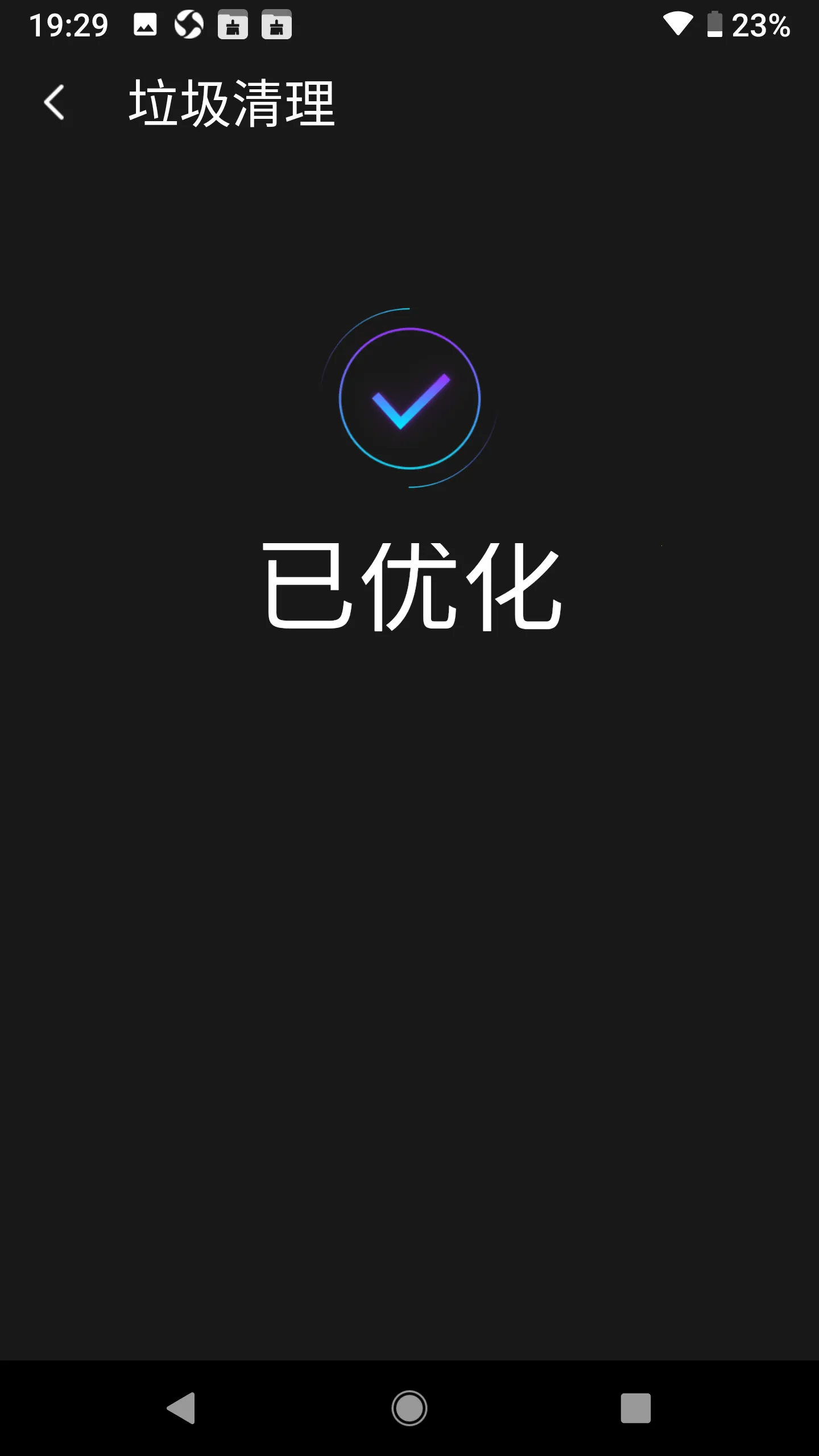This screenshot has width=819, height=1456.
Task: Tap the 23% battery percentage text
Action: pyautogui.click(x=762, y=24)
